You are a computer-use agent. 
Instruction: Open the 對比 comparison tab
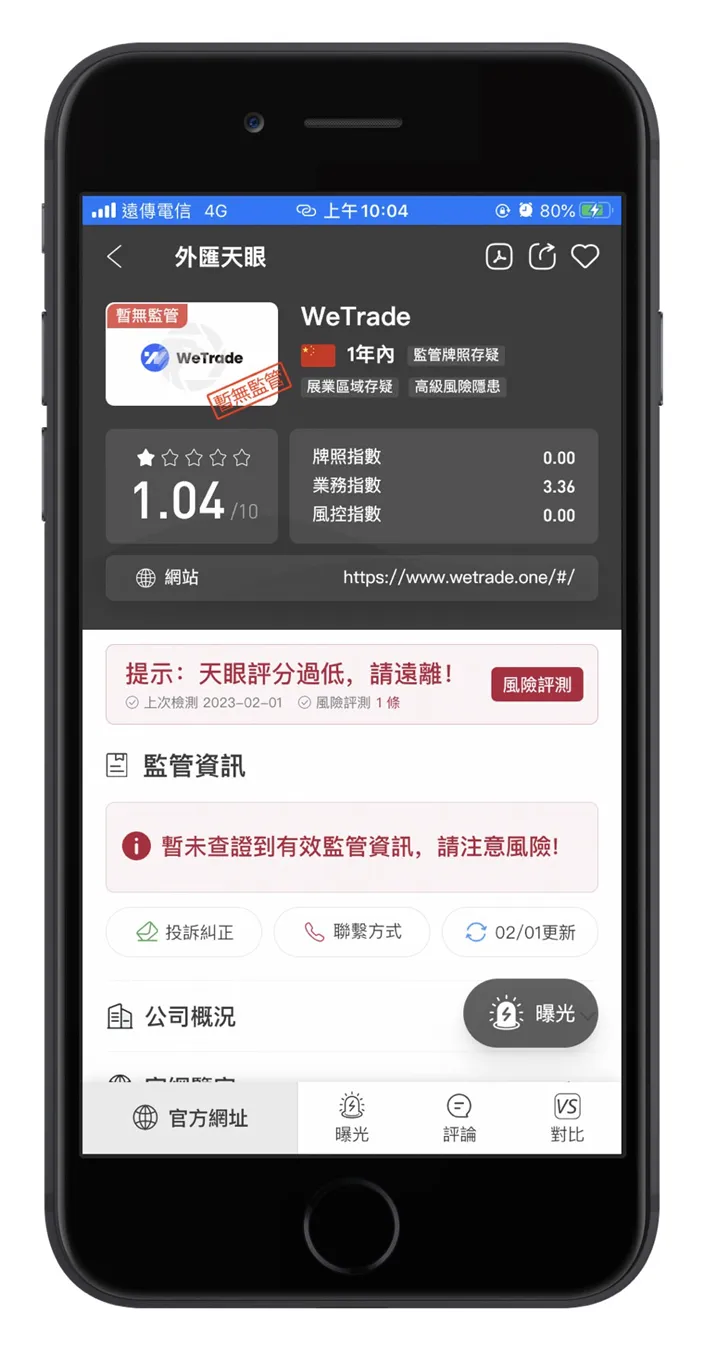click(x=567, y=1118)
